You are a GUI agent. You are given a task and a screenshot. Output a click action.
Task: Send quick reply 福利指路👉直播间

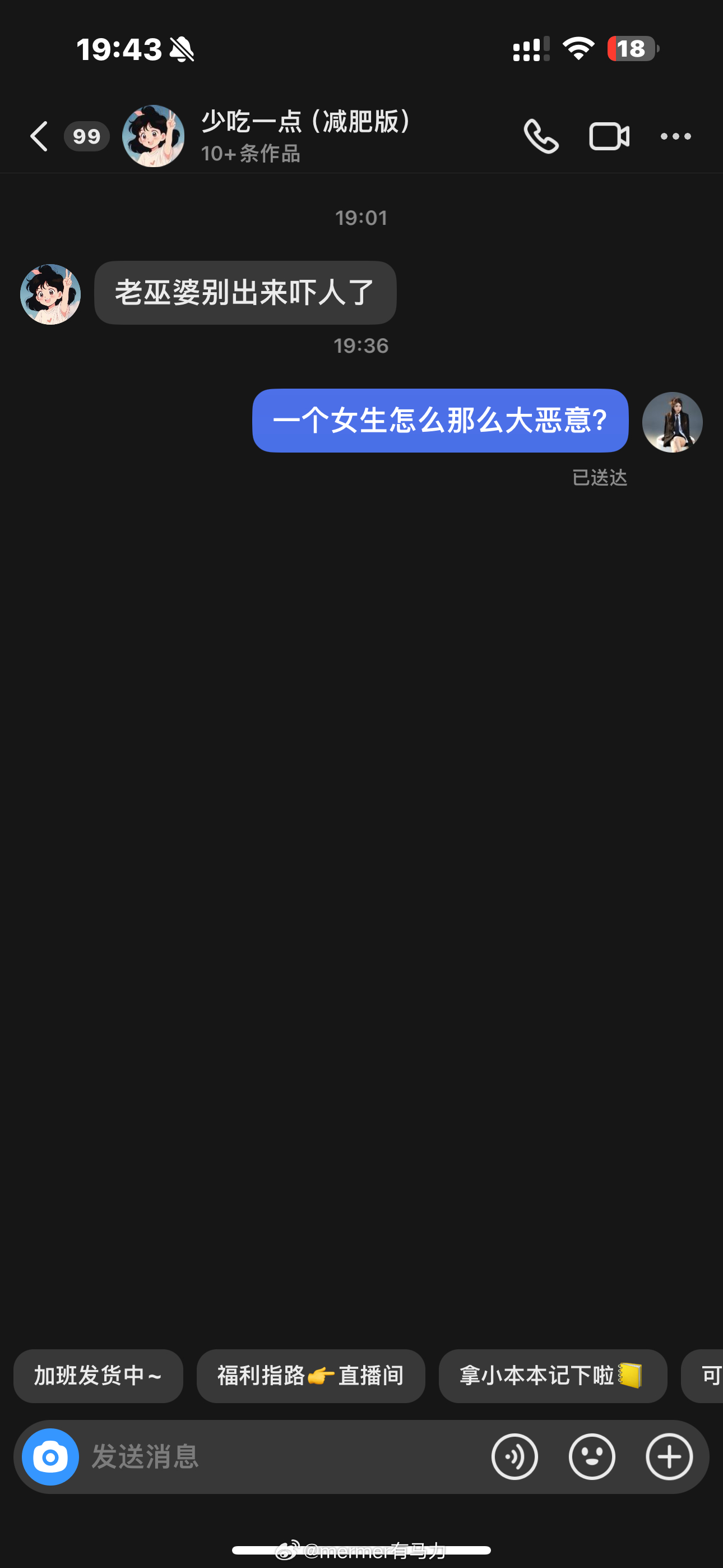coord(310,1376)
